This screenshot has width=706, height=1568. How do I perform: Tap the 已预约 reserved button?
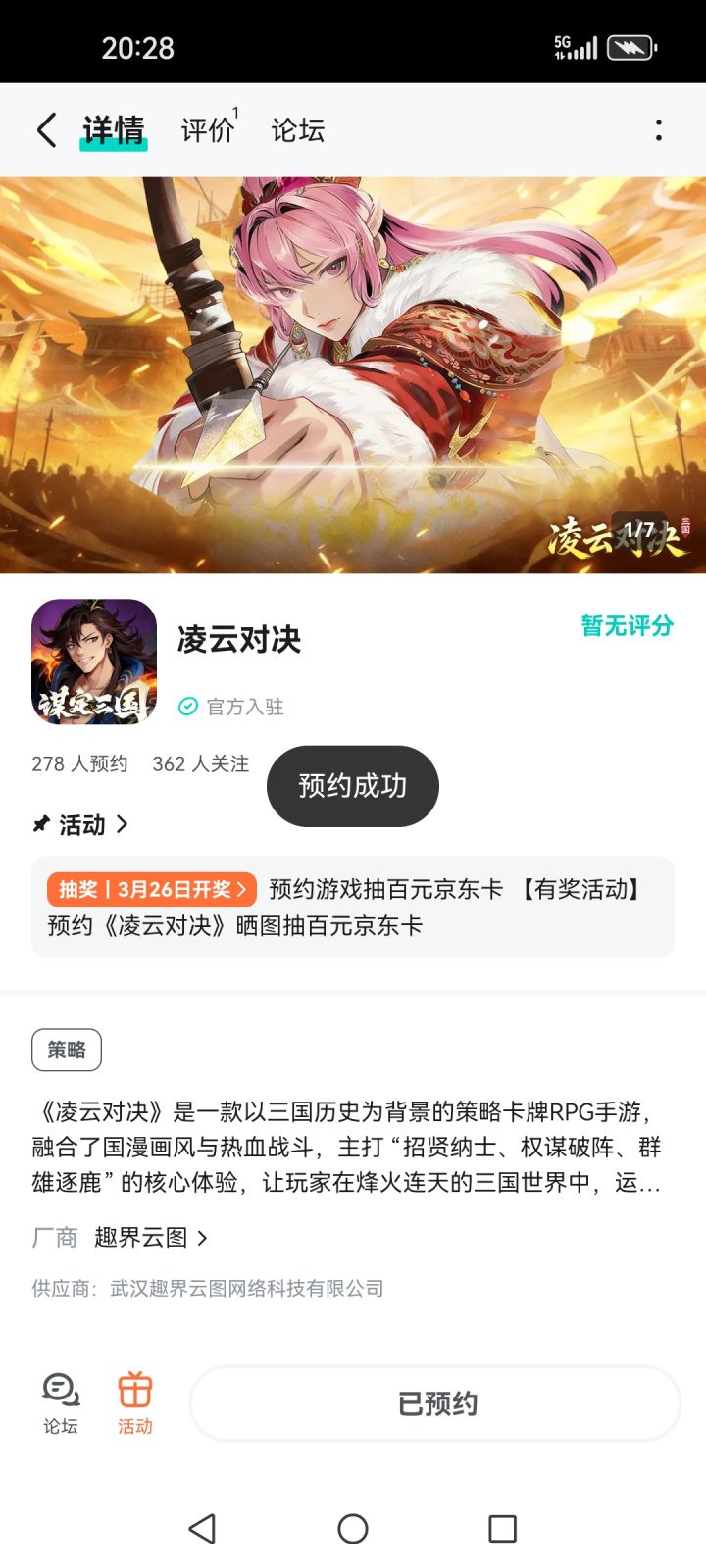[x=434, y=1403]
